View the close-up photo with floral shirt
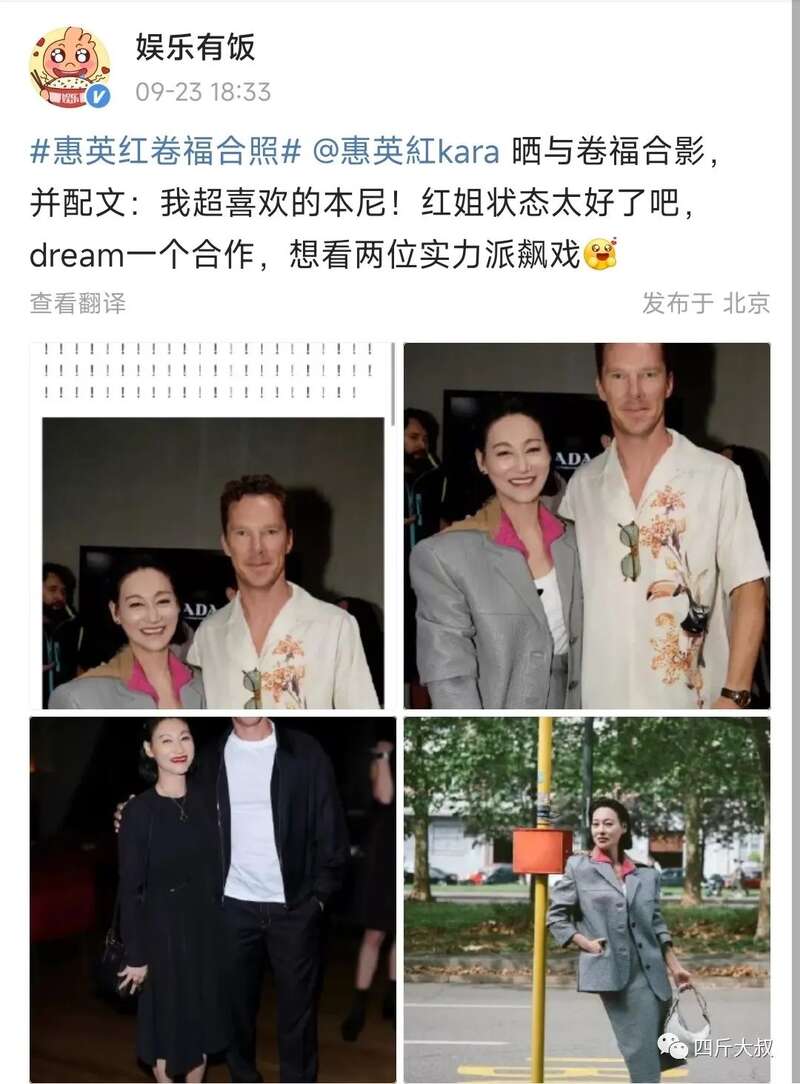 (587, 526)
